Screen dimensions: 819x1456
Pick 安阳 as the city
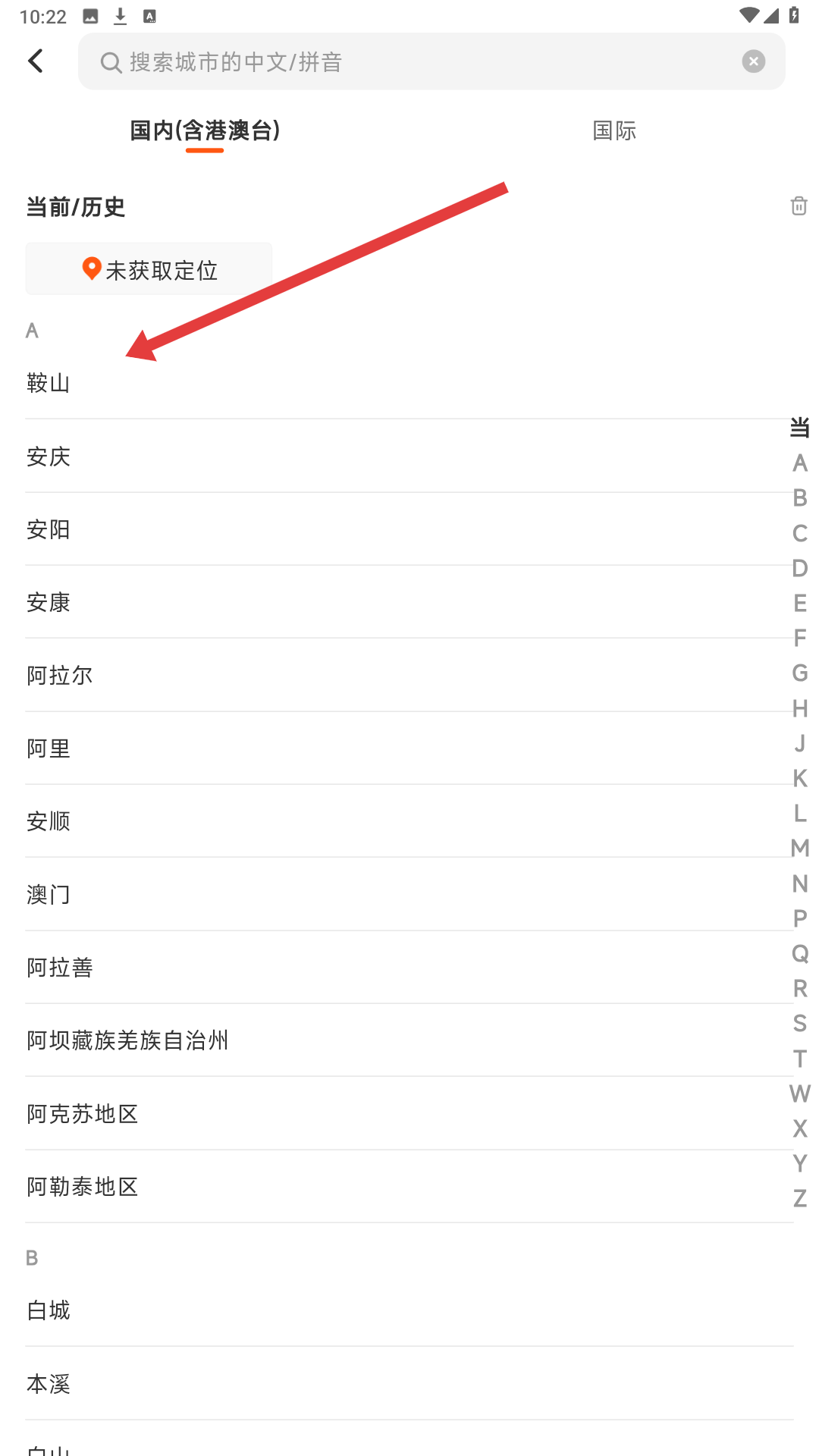[49, 529]
